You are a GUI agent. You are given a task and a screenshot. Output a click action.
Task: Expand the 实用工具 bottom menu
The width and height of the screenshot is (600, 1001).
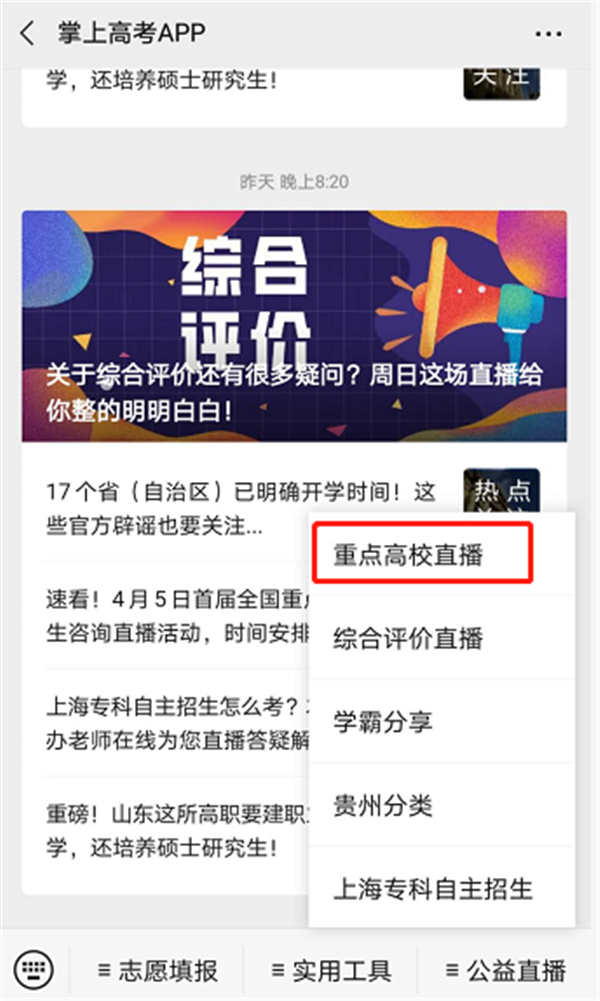pyautogui.click(x=331, y=969)
